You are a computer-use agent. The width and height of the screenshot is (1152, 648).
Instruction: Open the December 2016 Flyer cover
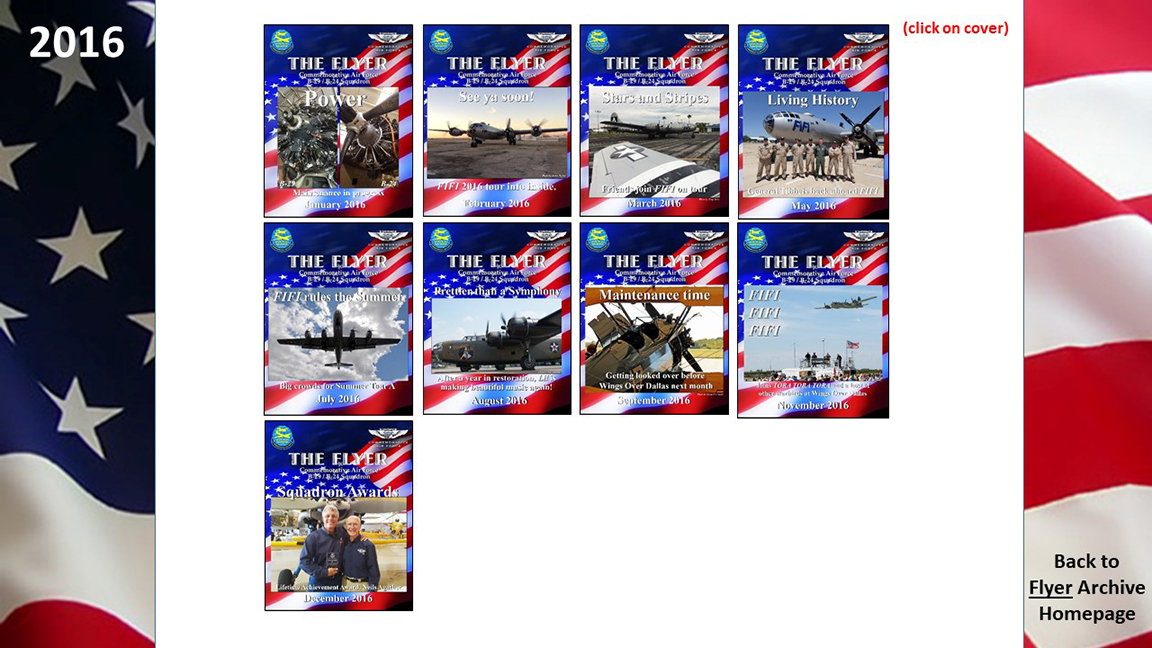338,515
